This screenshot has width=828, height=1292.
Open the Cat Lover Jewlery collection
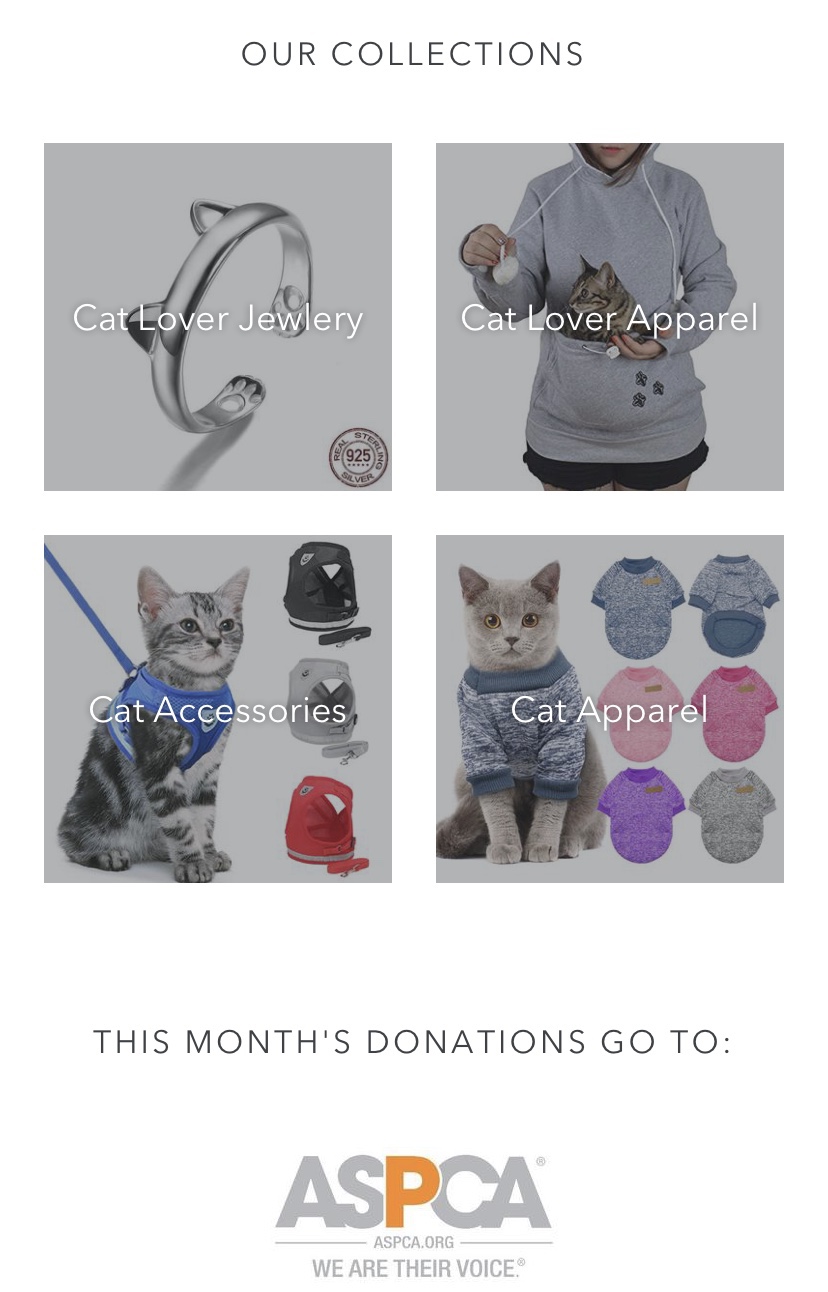pos(217,317)
